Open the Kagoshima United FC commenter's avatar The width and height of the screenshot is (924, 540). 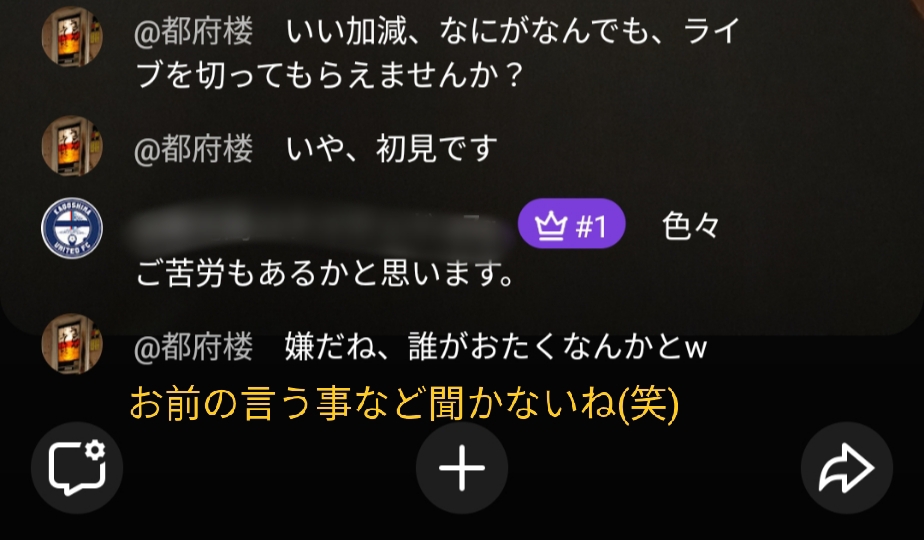pos(72,229)
